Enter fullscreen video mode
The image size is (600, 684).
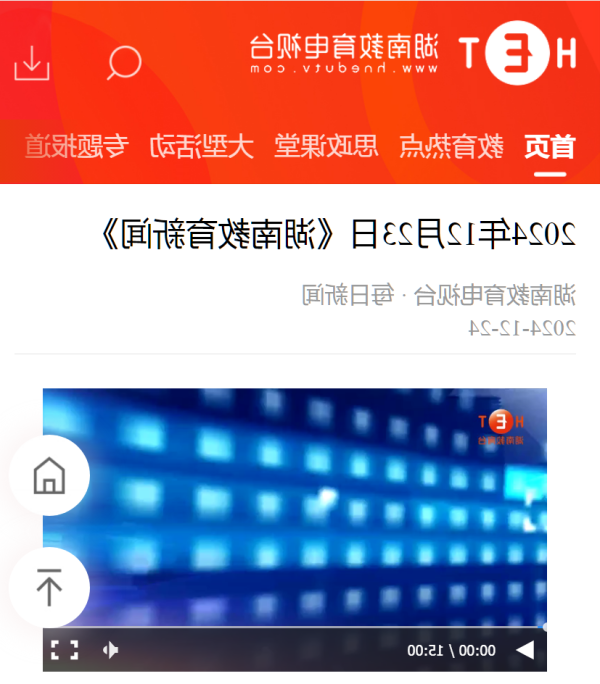64,650
